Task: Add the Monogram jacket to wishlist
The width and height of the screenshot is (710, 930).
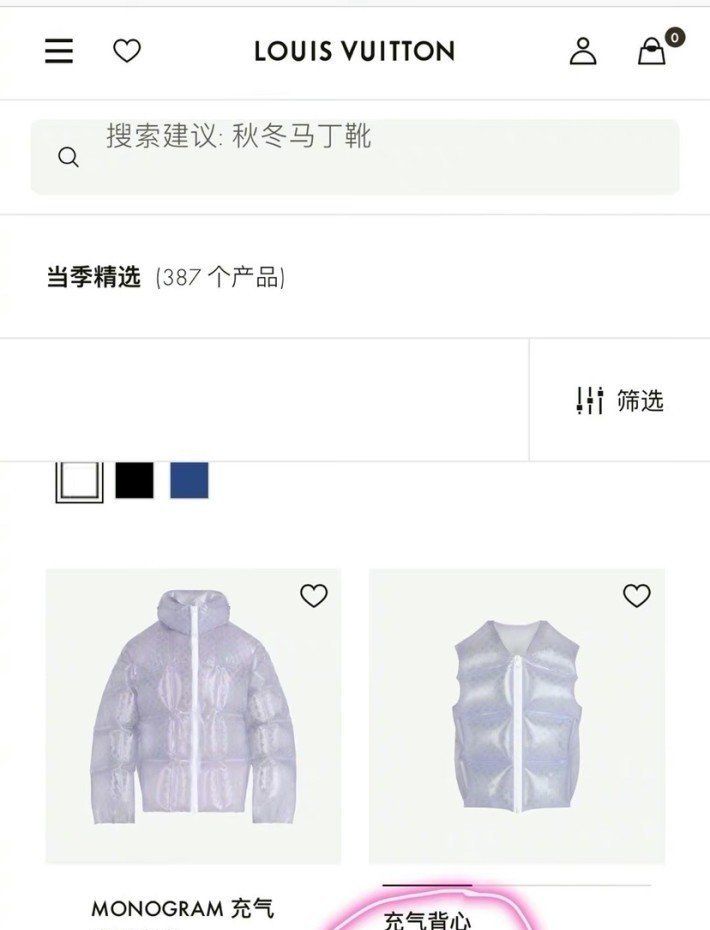Action: 314,596
